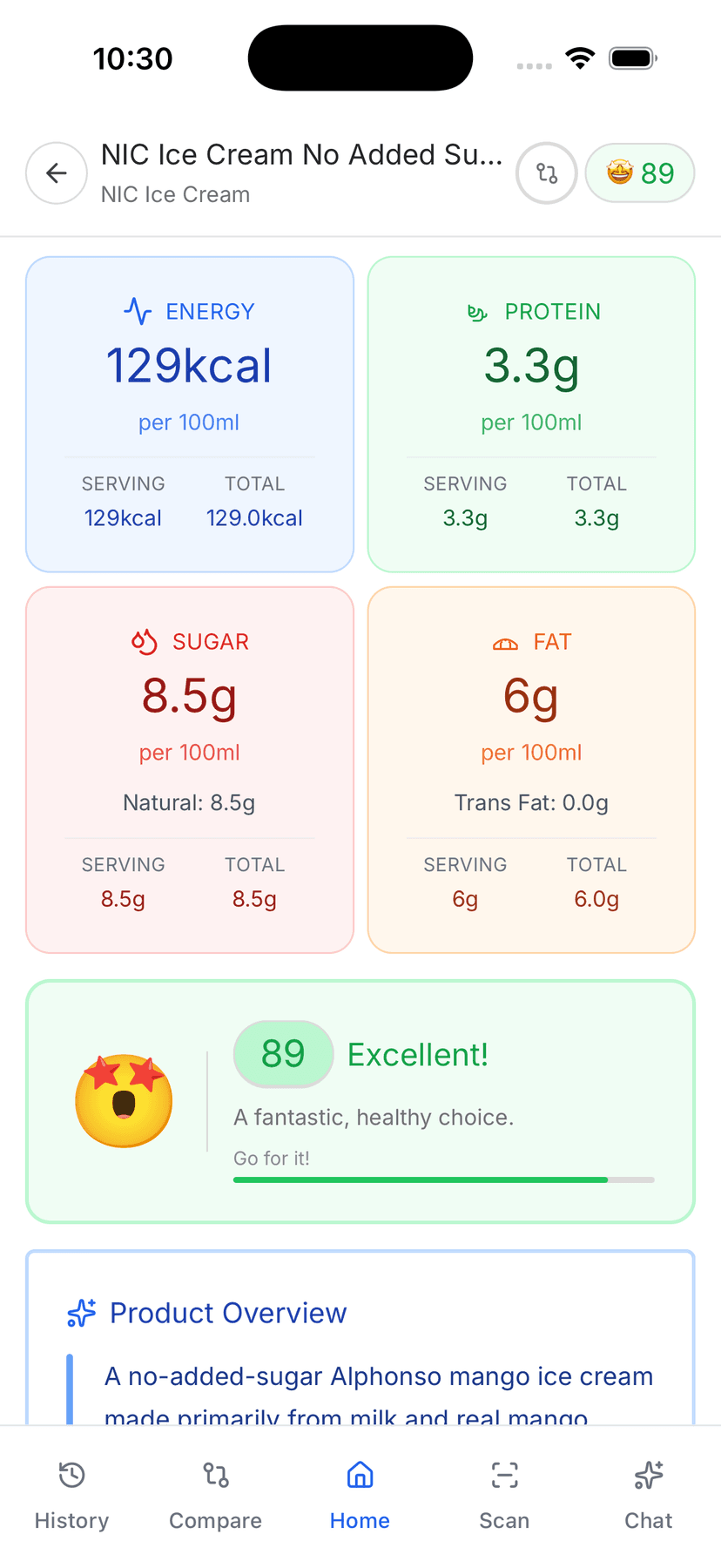The width and height of the screenshot is (721, 1568).
Task: Tap the smiley score badge showing 89
Action: coord(640,172)
